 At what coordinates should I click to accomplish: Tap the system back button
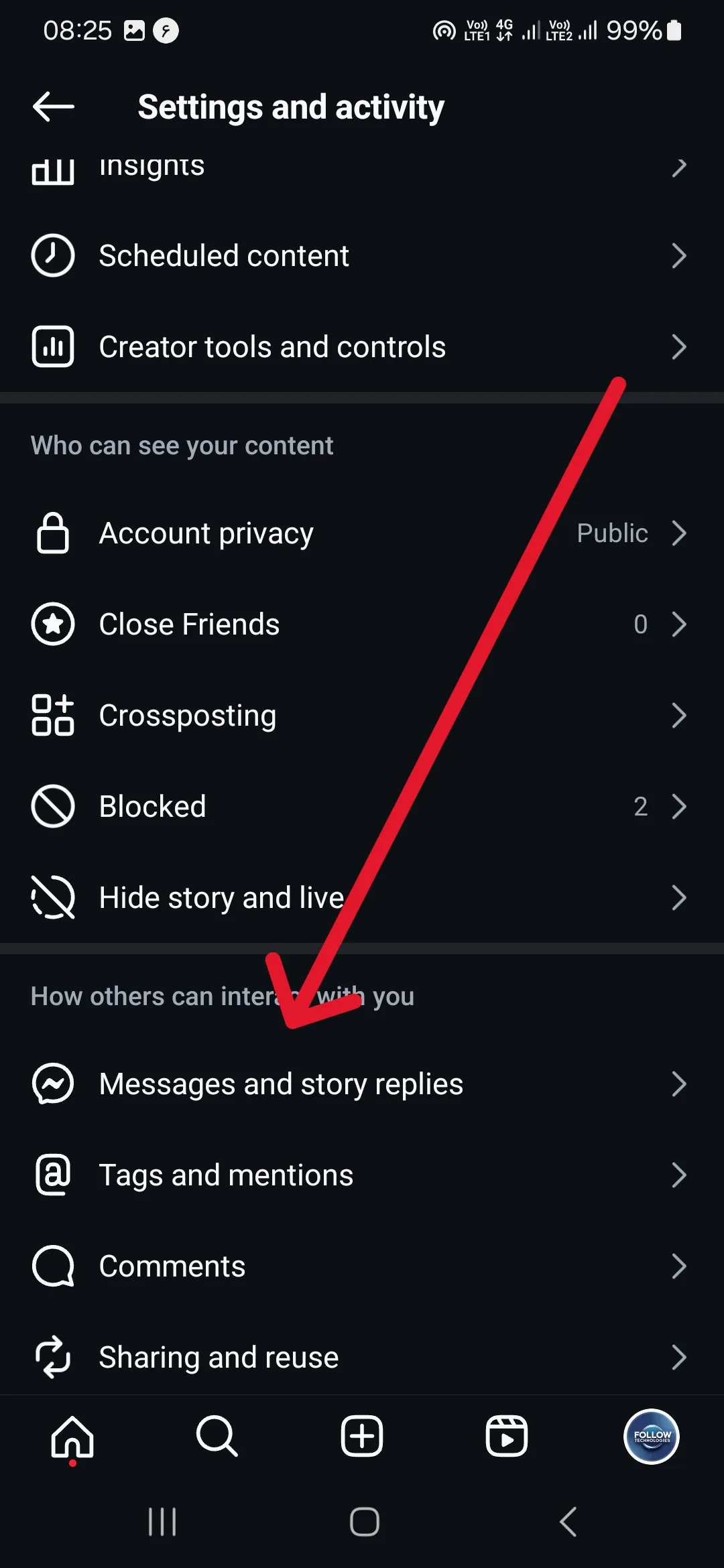pyautogui.click(x=568, y=1522)
